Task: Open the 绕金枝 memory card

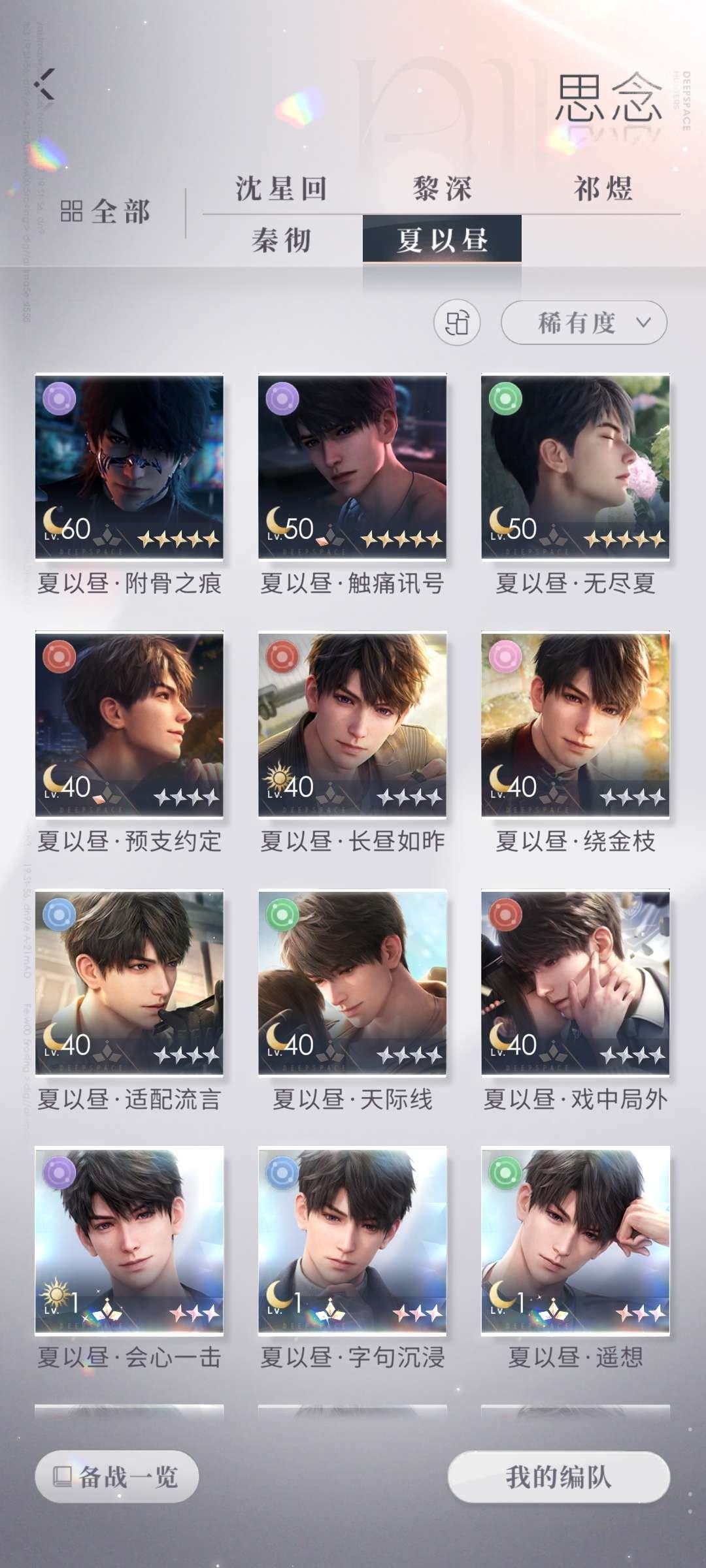Action: pos(575,724)
